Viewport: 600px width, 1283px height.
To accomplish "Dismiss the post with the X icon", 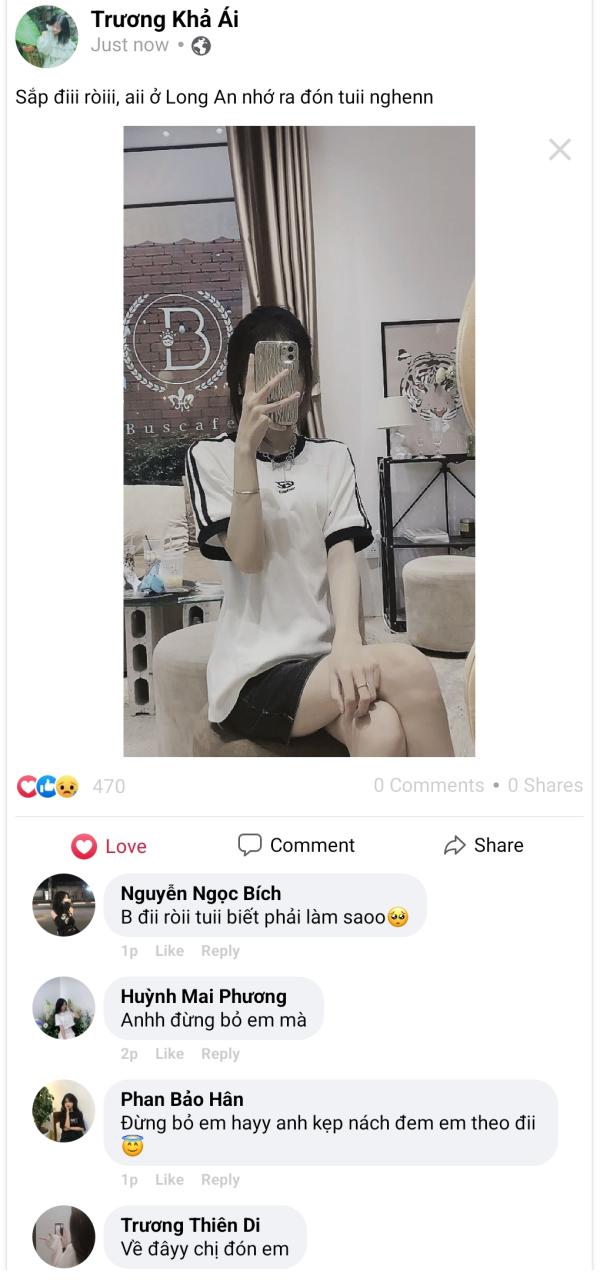I will point(559,150).
